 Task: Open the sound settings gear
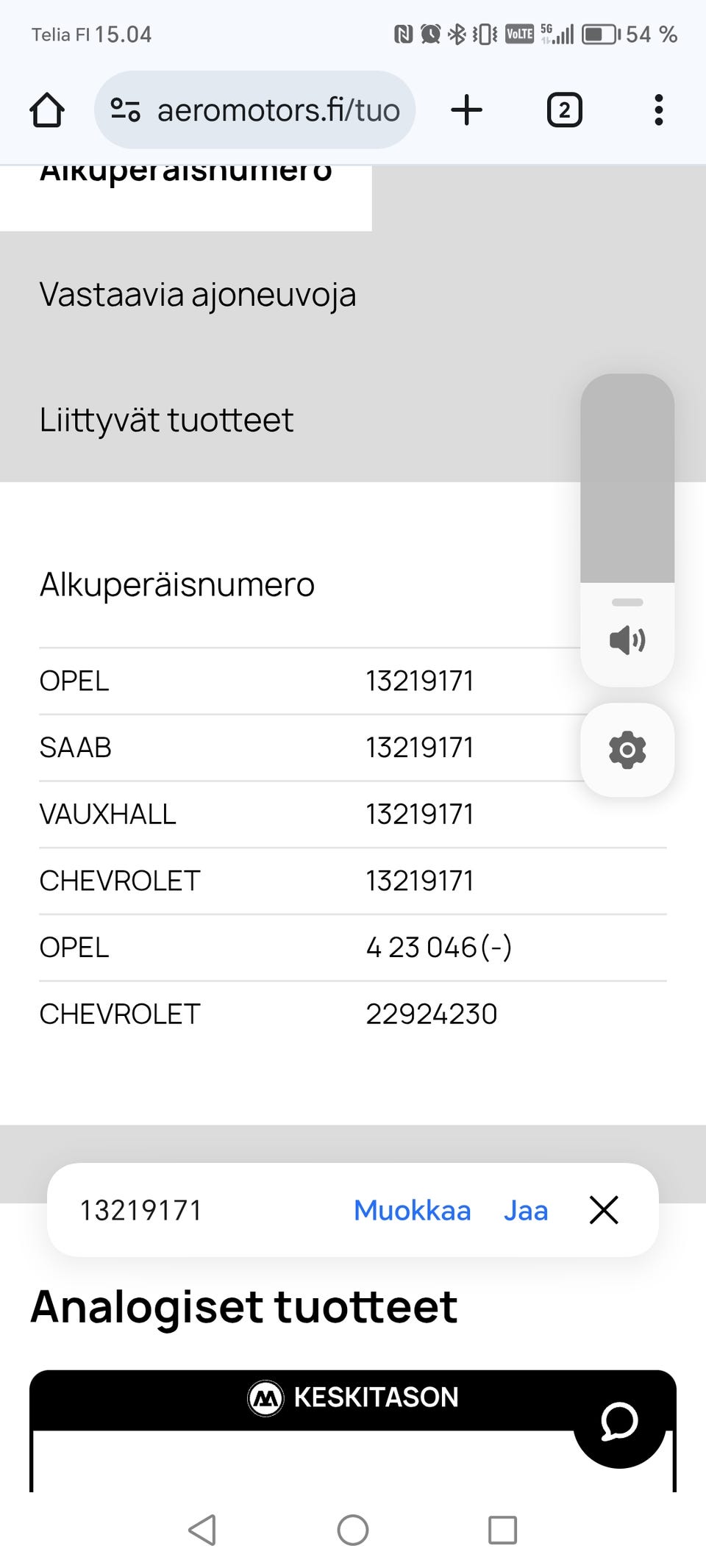[x=627, y=750]
